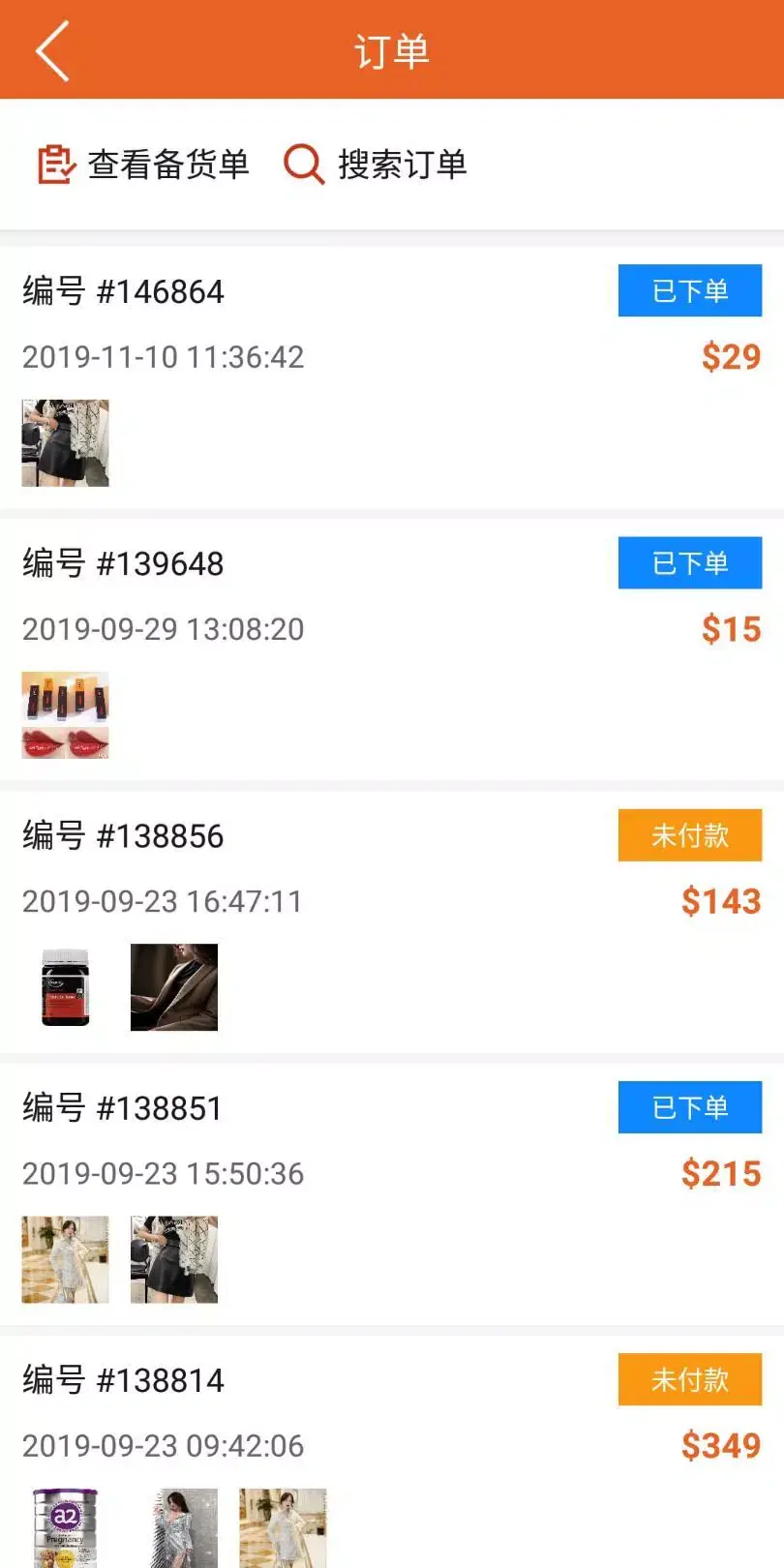The image size is (784, 1568).
Task: Tap 已下单 status on order #138851
Action: pyautogui.click(x=689, y=1107)
